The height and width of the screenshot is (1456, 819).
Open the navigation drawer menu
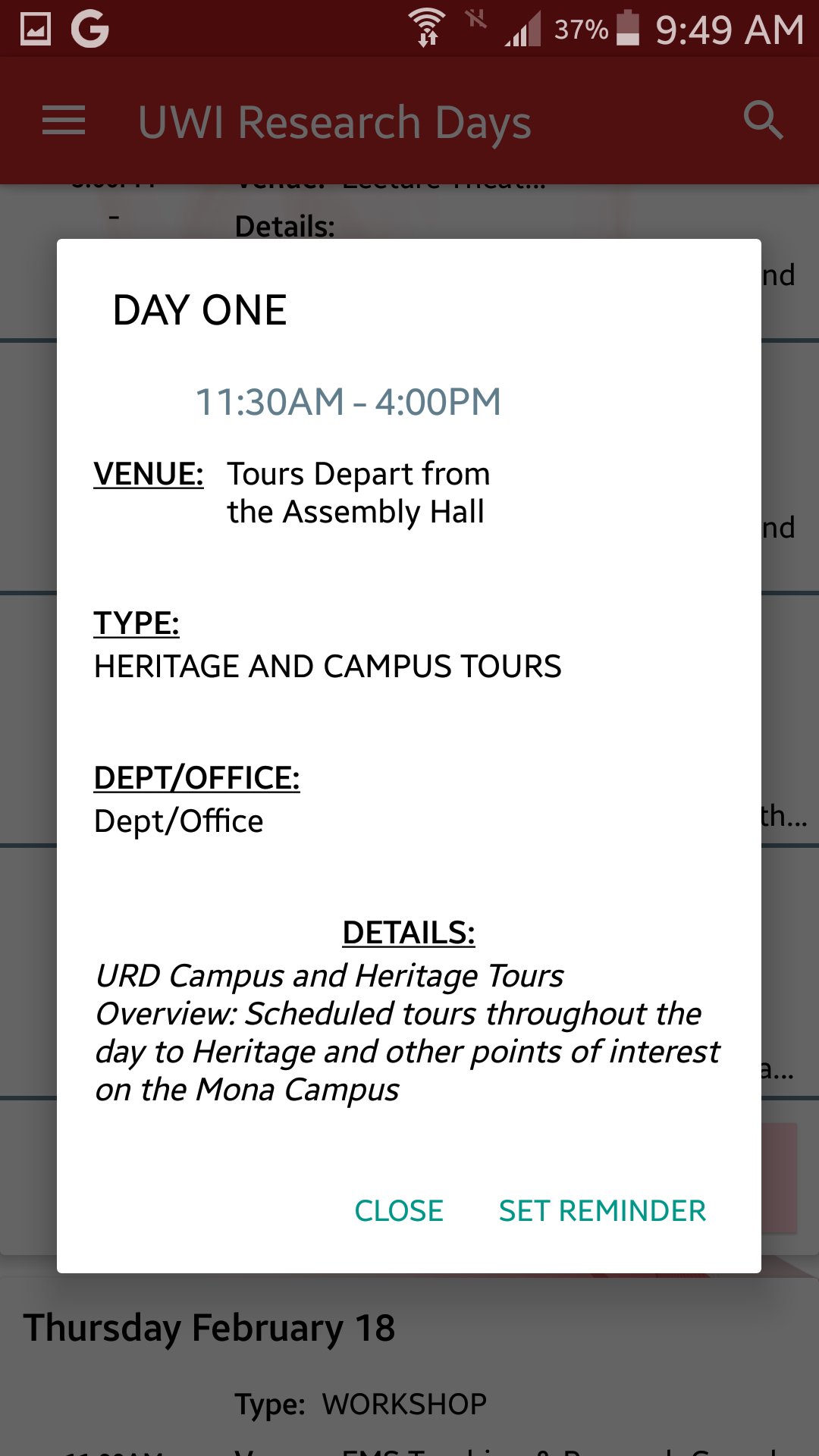[x=64, y=119]
